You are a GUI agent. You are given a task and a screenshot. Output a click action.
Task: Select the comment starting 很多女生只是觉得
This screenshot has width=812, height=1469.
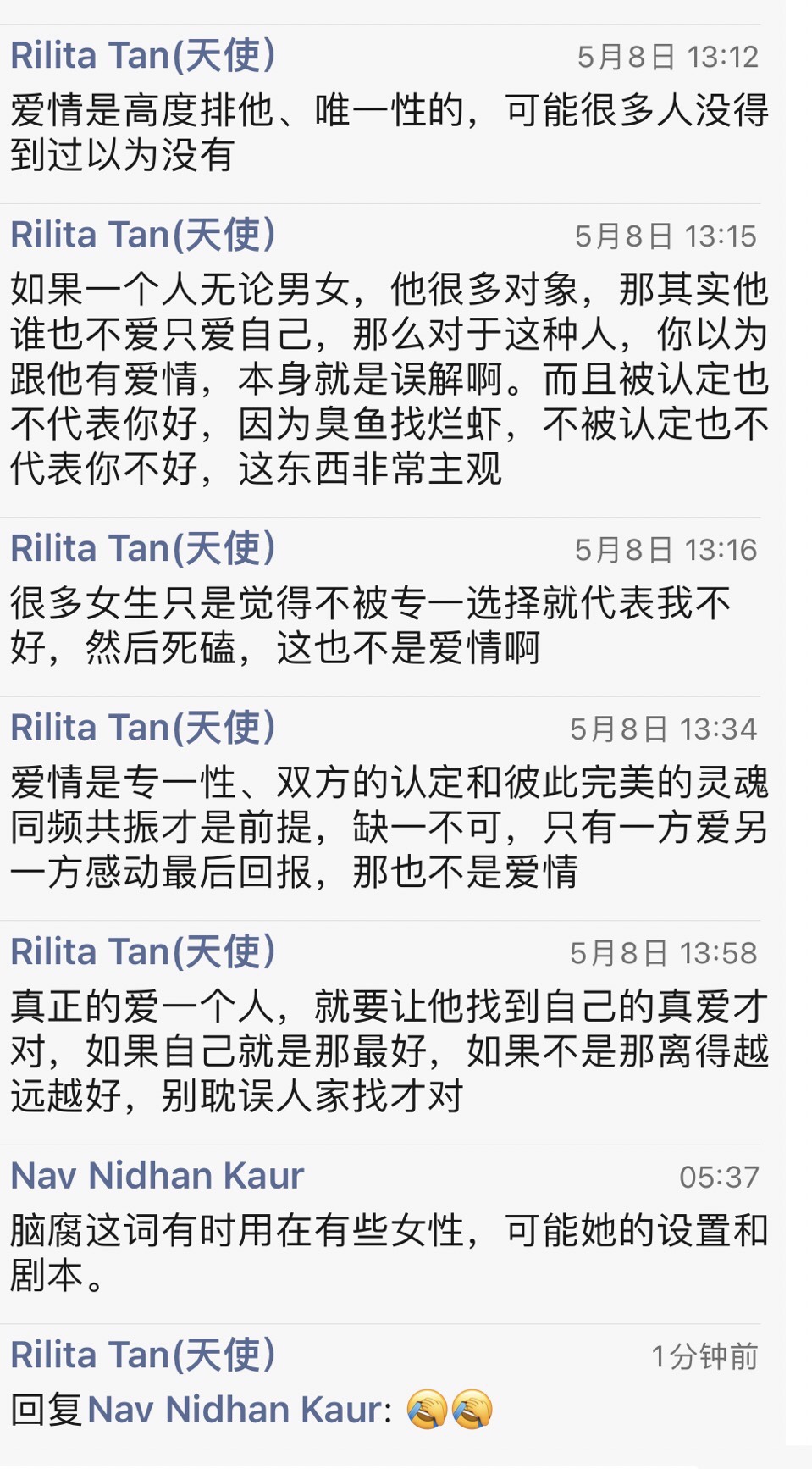pos(370,626)
